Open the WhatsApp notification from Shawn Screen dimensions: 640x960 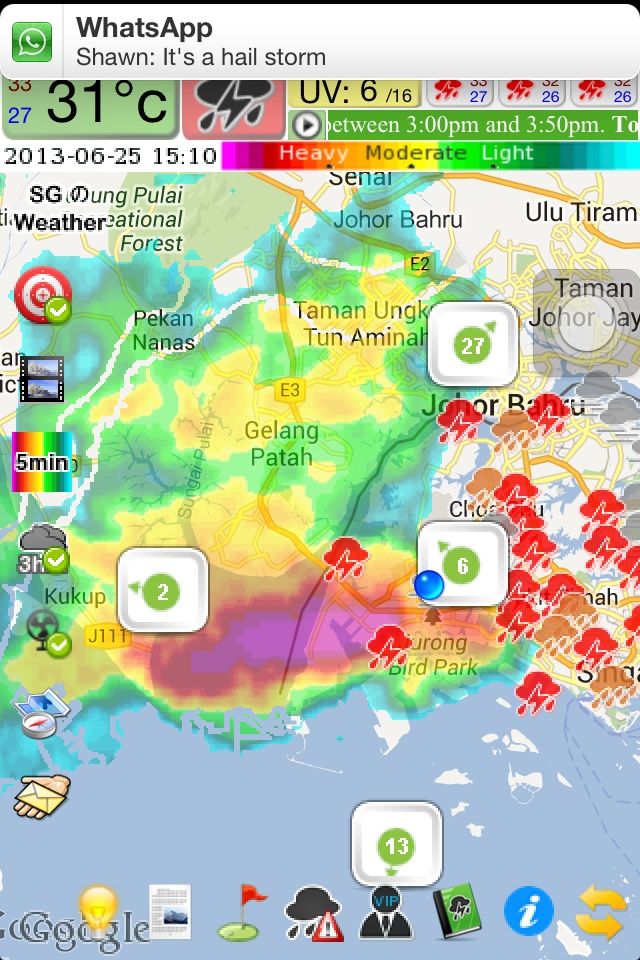(320, 42)
